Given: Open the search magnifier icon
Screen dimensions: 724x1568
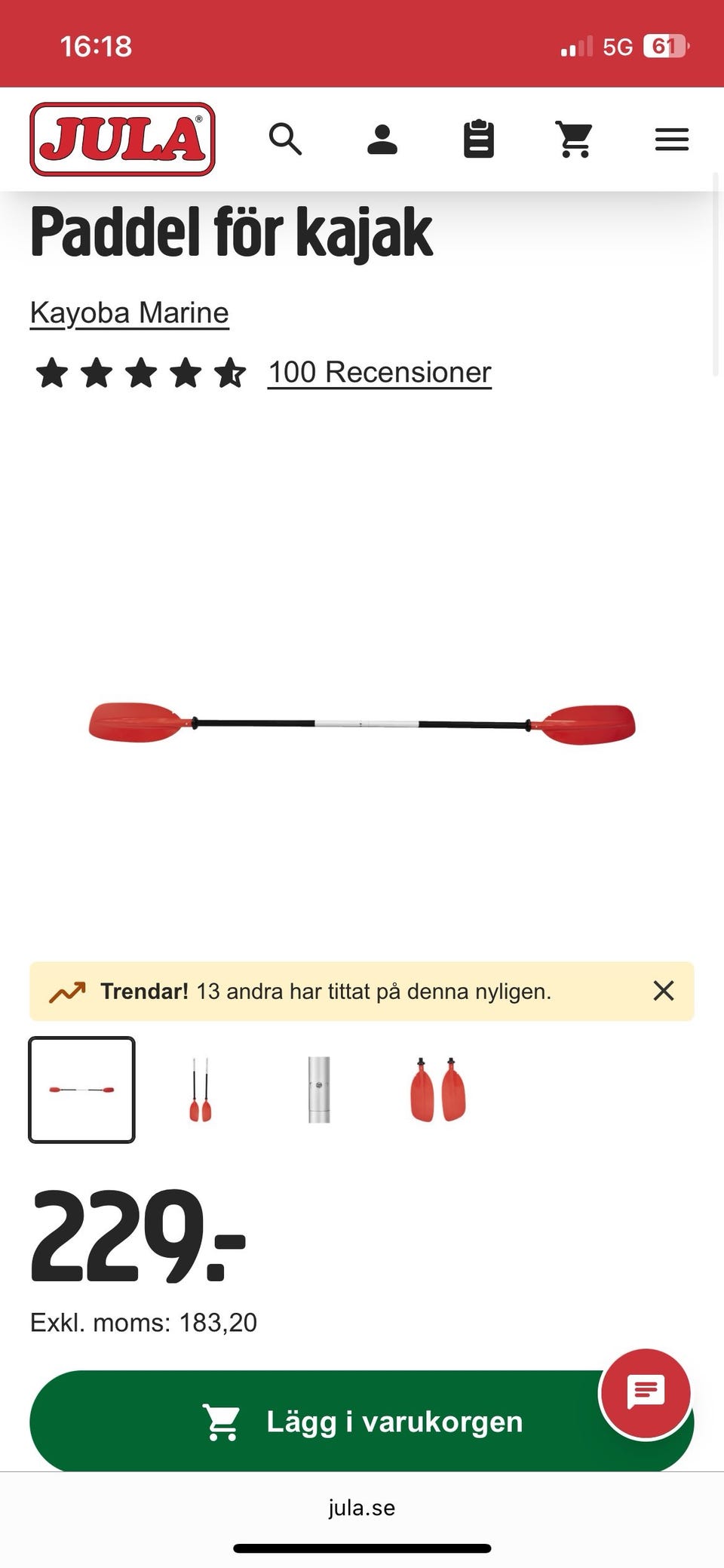Looking at the screenshot, I should (285, 140).
